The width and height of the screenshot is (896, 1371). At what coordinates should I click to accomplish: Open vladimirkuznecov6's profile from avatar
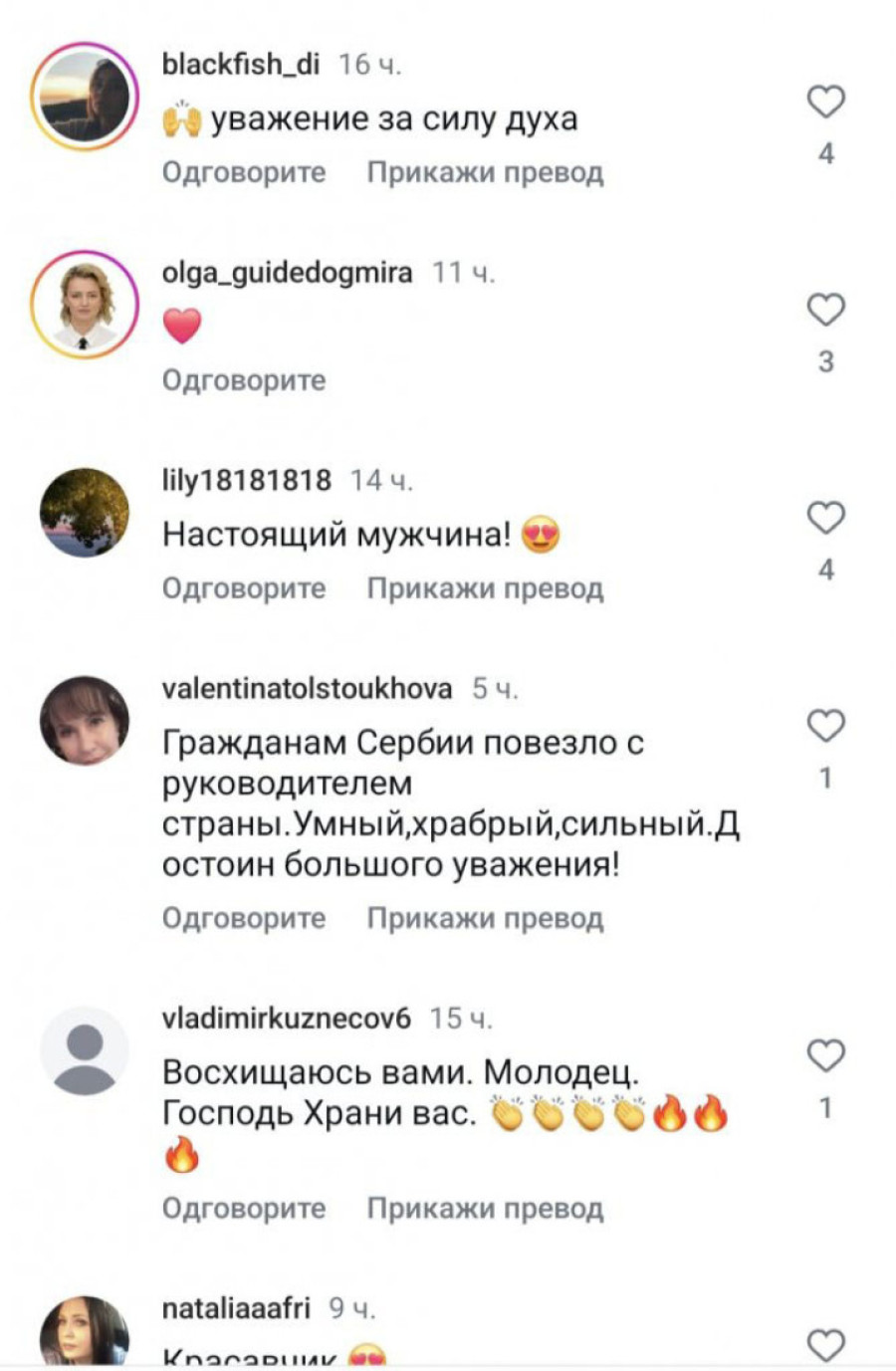point(85,1050)
